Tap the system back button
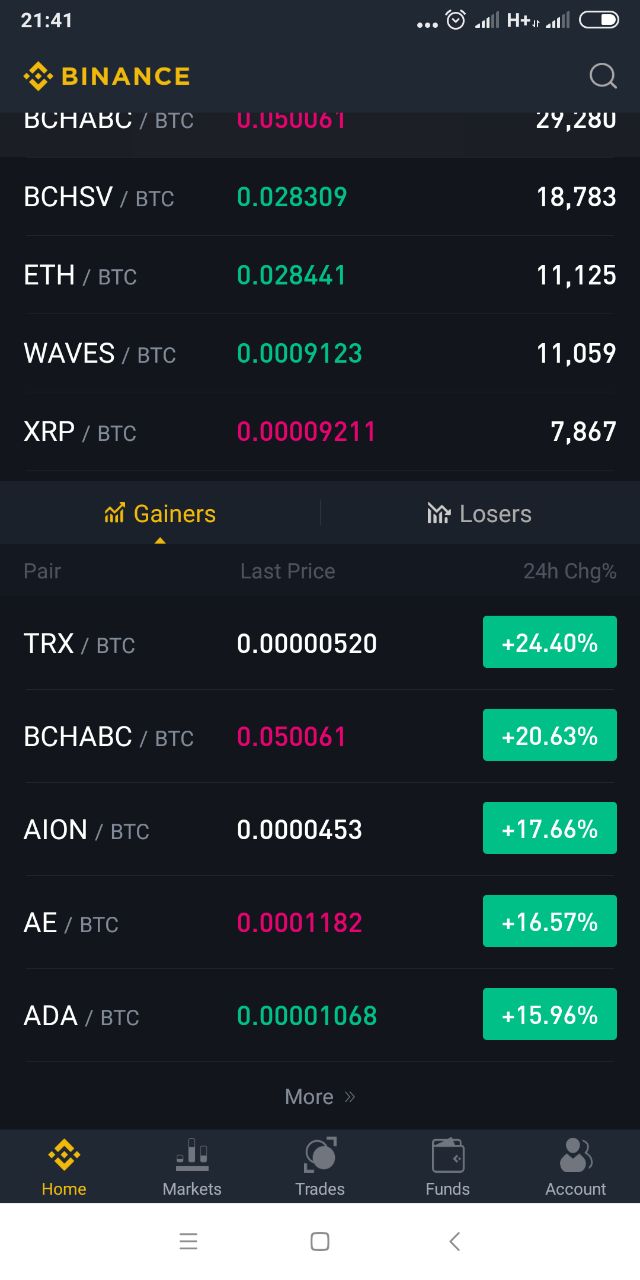The width and height of the screenshot is (640, 1280). point(454,1241)
